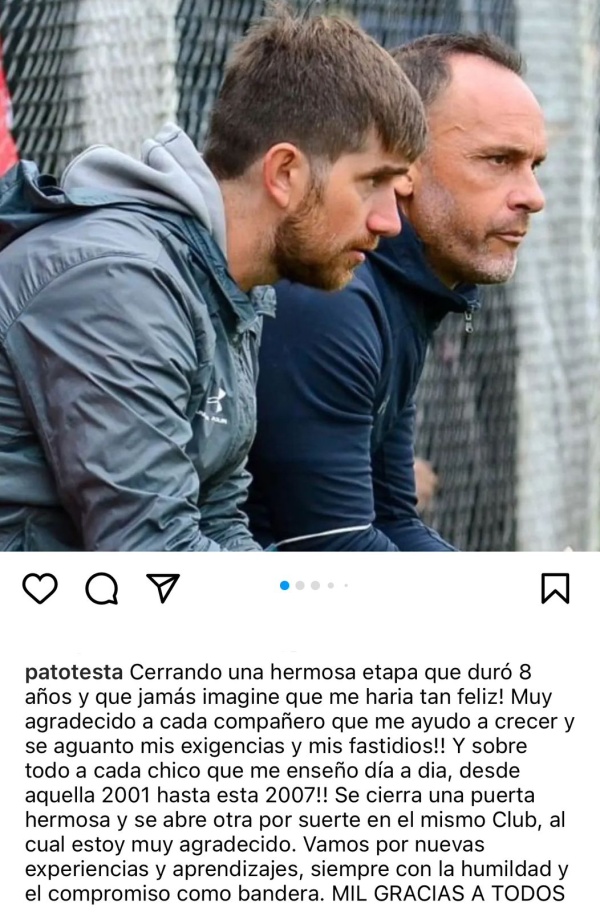Image resolution: width=600 pixels, height=912 pixels.
Task: Open comments with the speech bubble icon
Action: point(101,589)
